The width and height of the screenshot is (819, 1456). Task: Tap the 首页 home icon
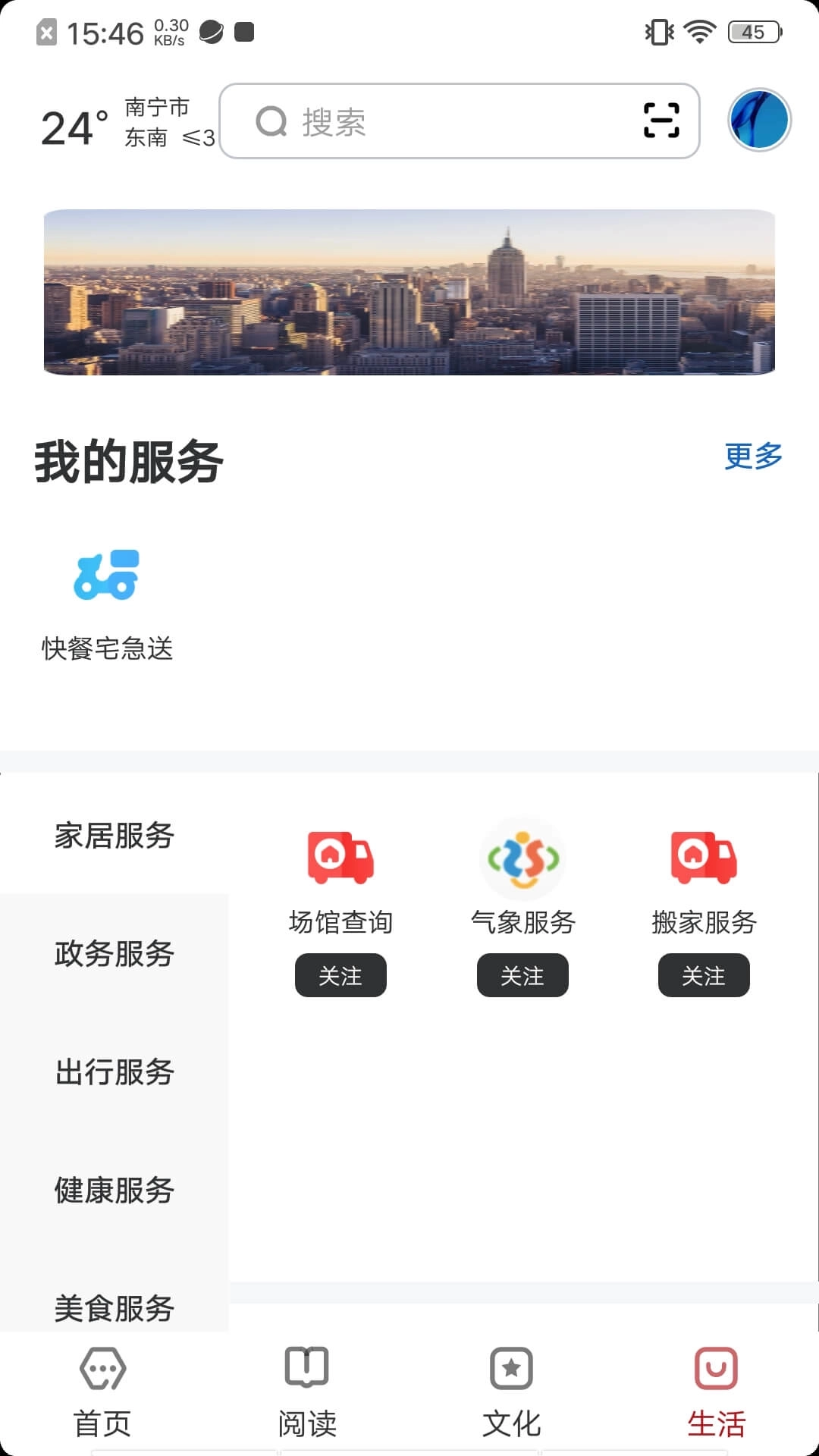[101, 1370]
